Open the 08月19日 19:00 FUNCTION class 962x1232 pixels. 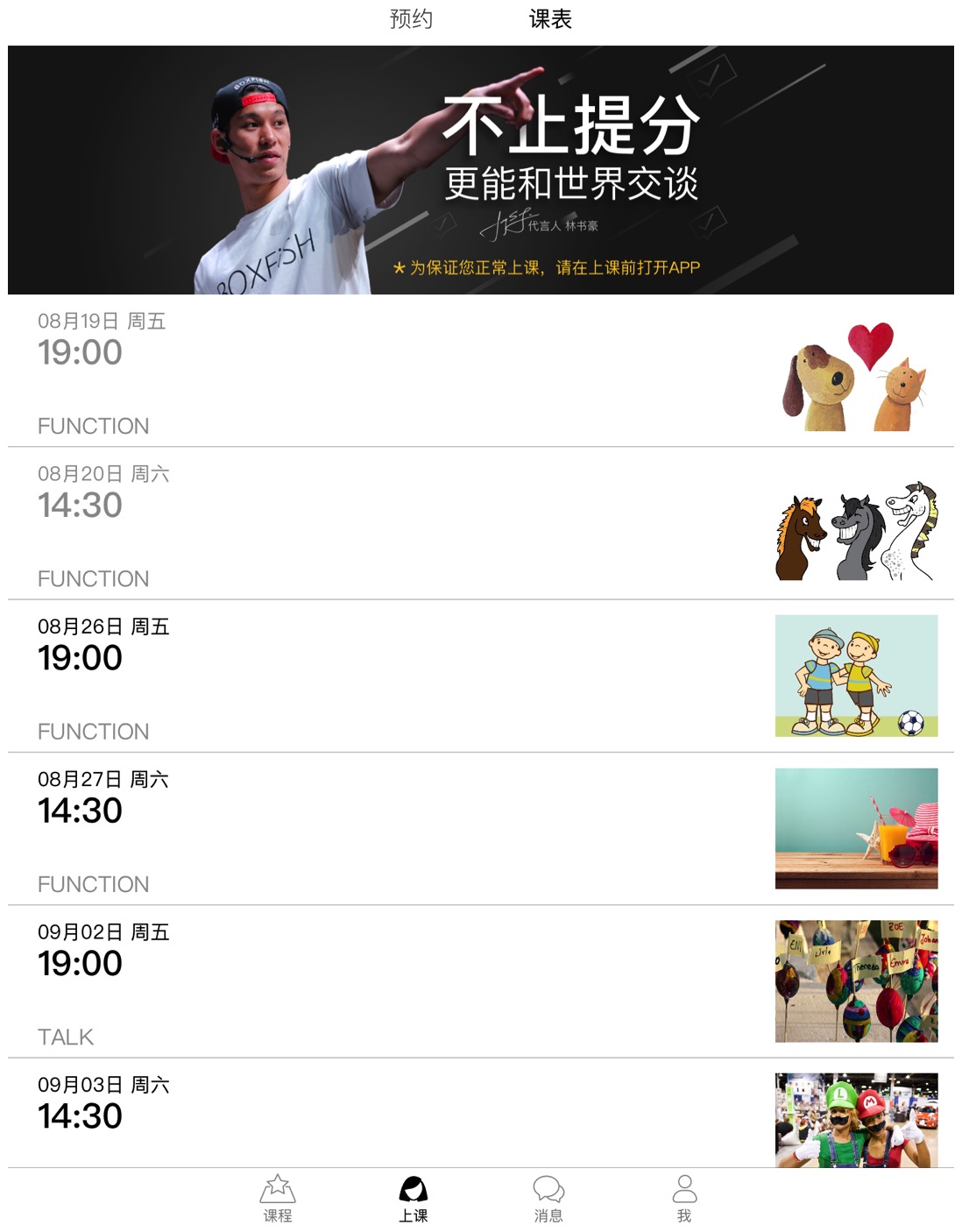coord(480,372)
